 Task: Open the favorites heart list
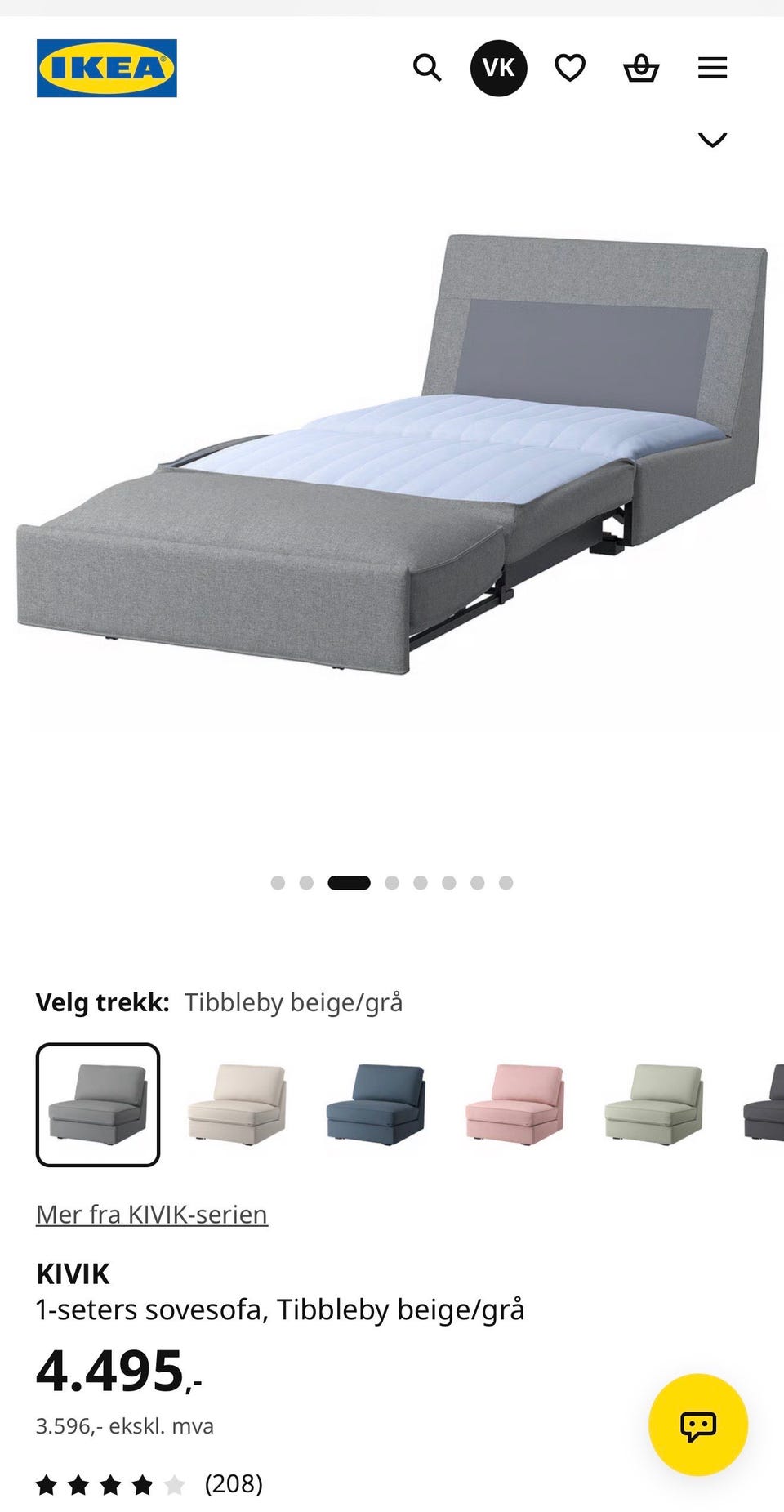tap(570, 68)
